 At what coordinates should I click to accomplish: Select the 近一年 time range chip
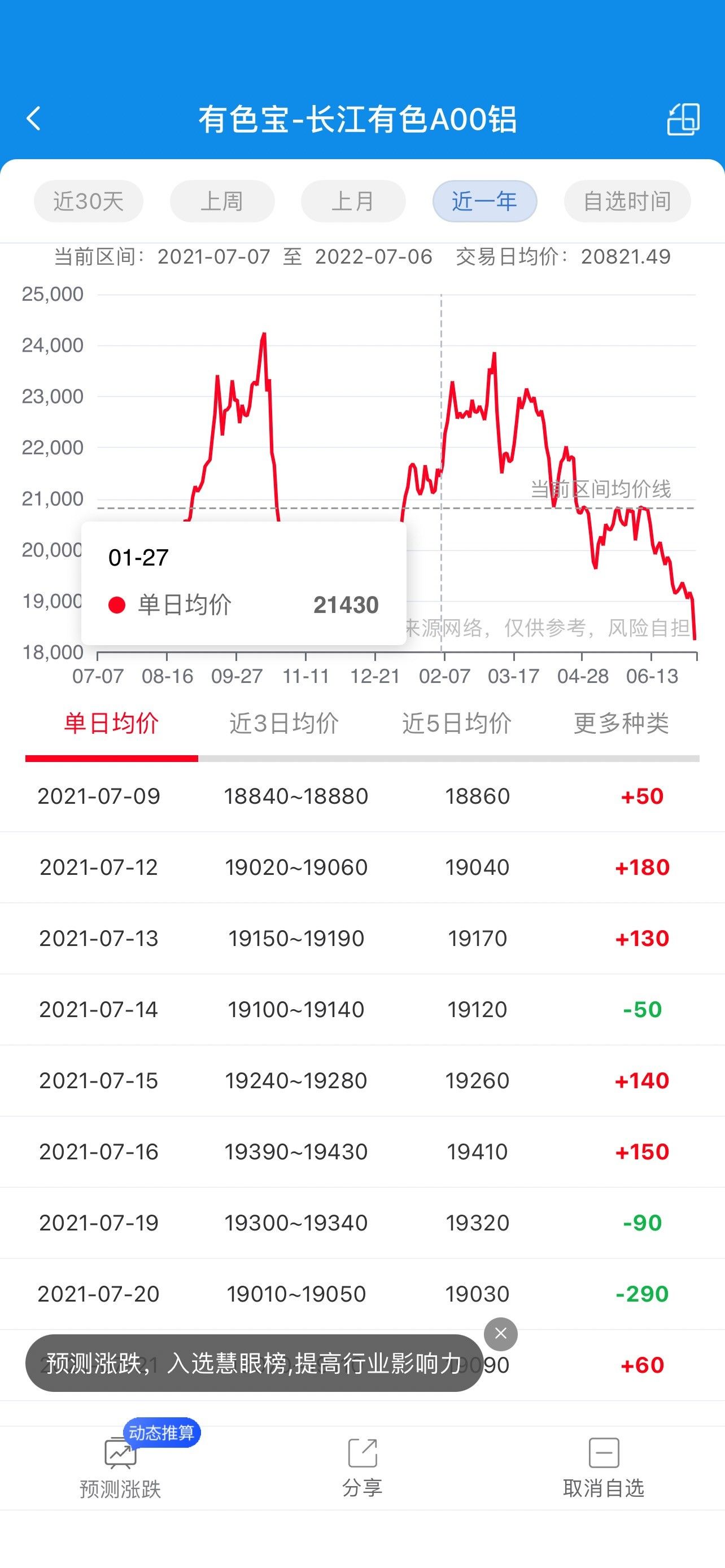[484, 202]
